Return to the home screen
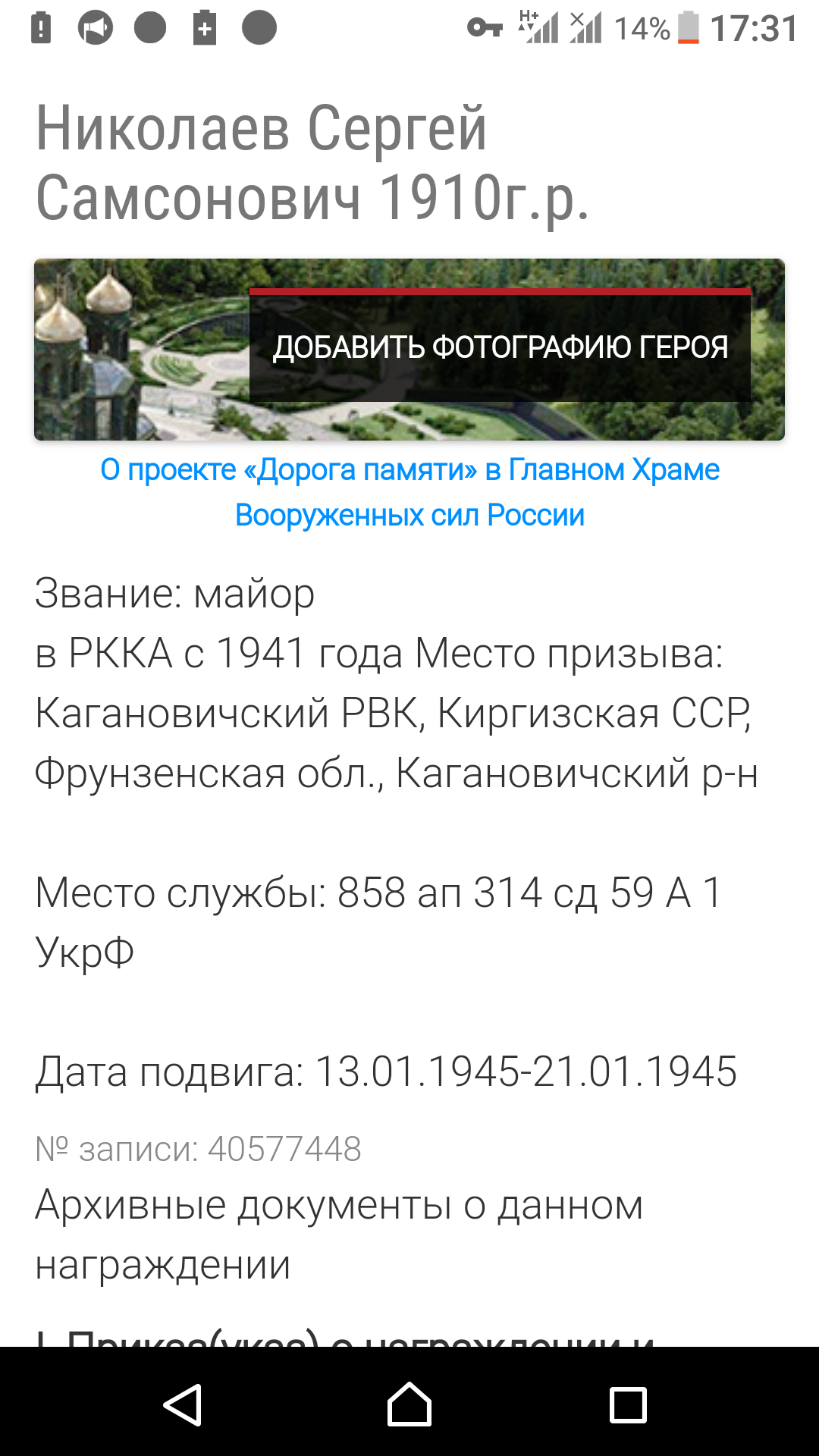 (409, 1404)
